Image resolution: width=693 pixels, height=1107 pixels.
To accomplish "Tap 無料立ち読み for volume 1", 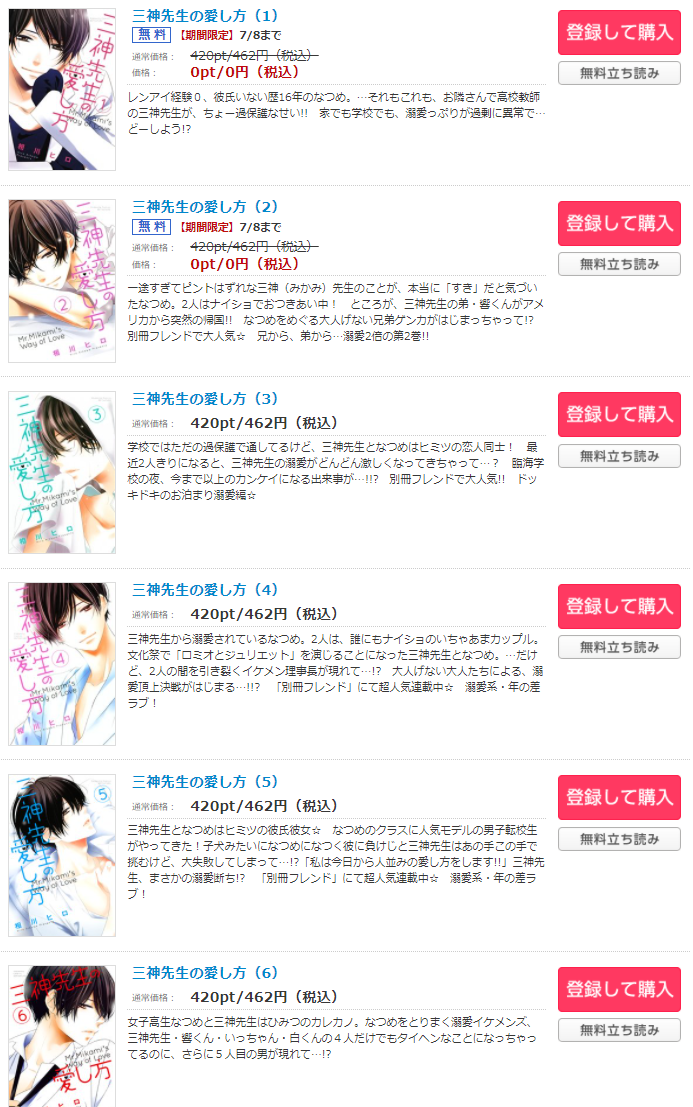I will (x=619, y=73).
